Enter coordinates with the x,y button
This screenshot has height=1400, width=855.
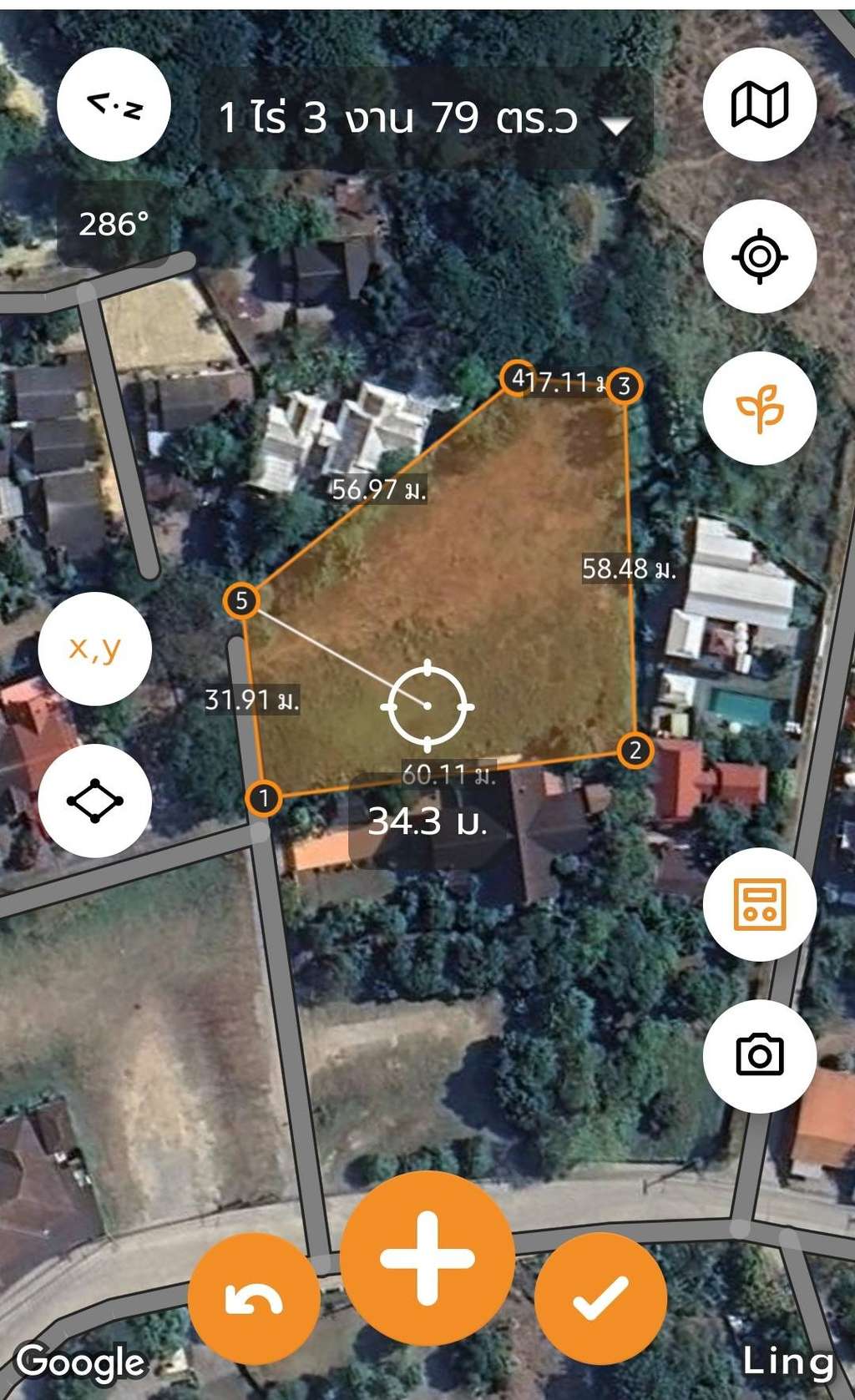pos(95,649)
